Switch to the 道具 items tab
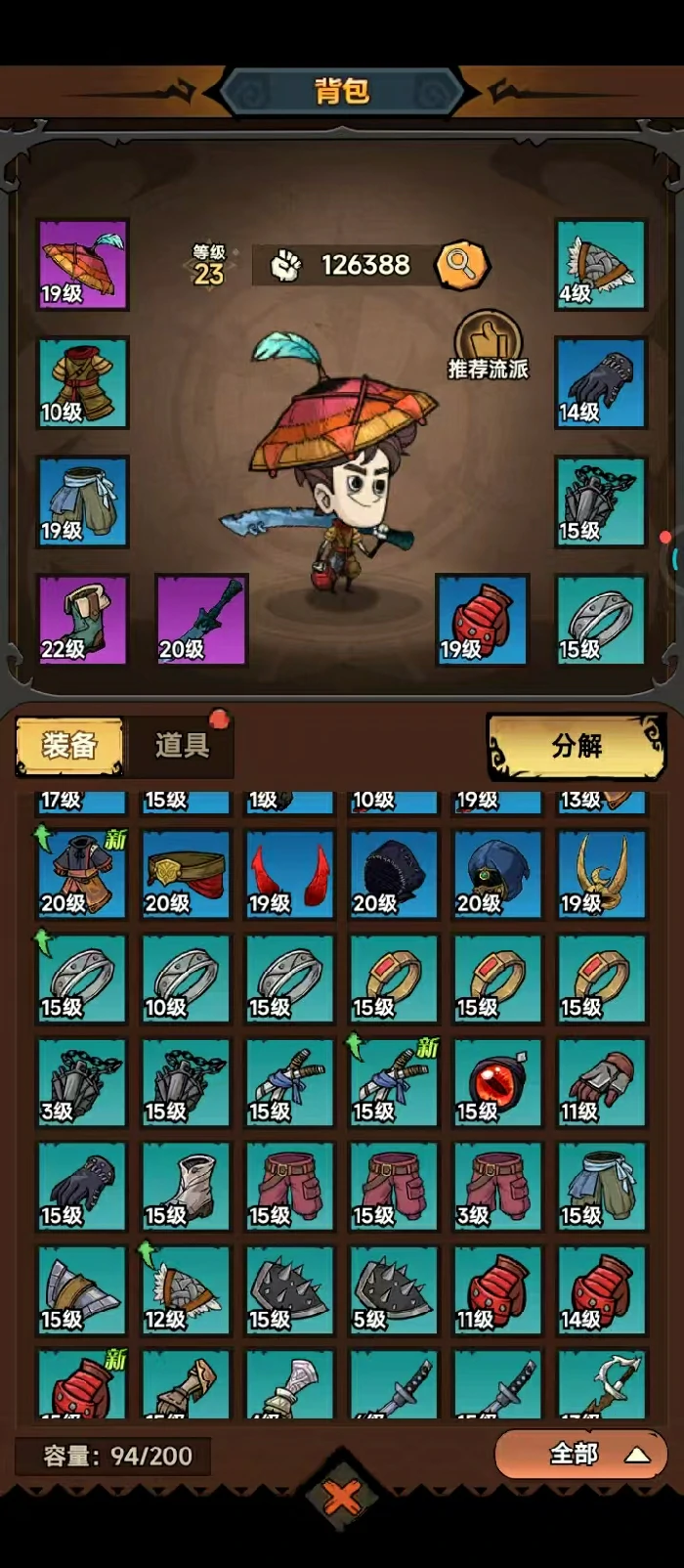 pos(182,746)
